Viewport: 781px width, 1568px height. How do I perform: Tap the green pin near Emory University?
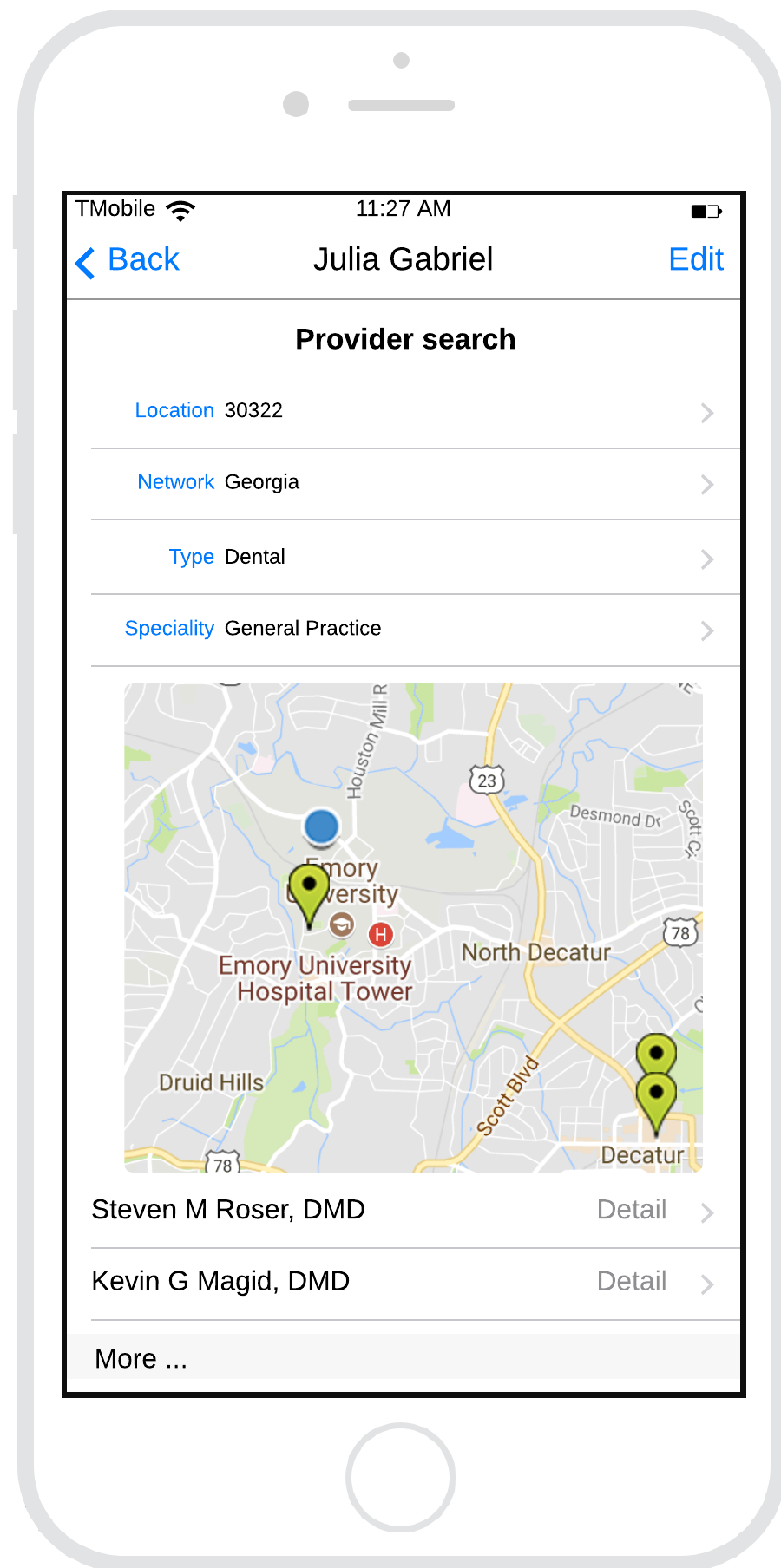pyautogui.click(x=309, y=889)
